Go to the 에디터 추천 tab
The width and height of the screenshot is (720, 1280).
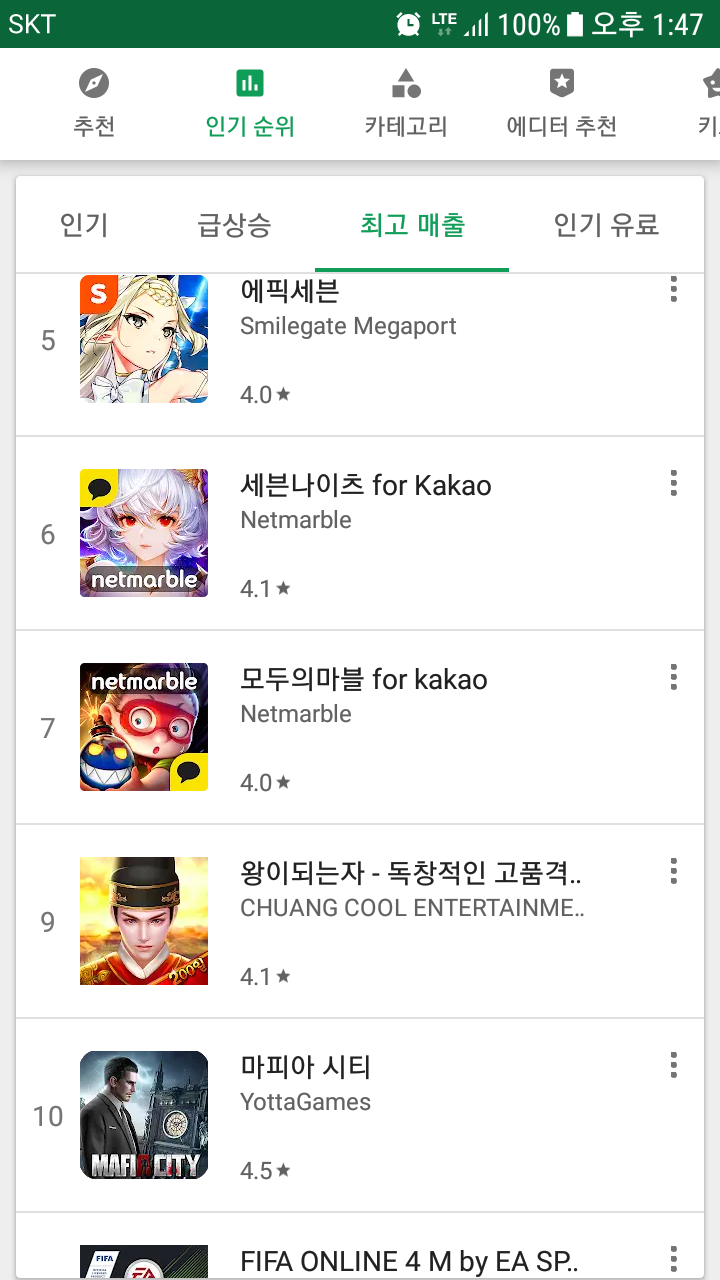coord(562,104)
